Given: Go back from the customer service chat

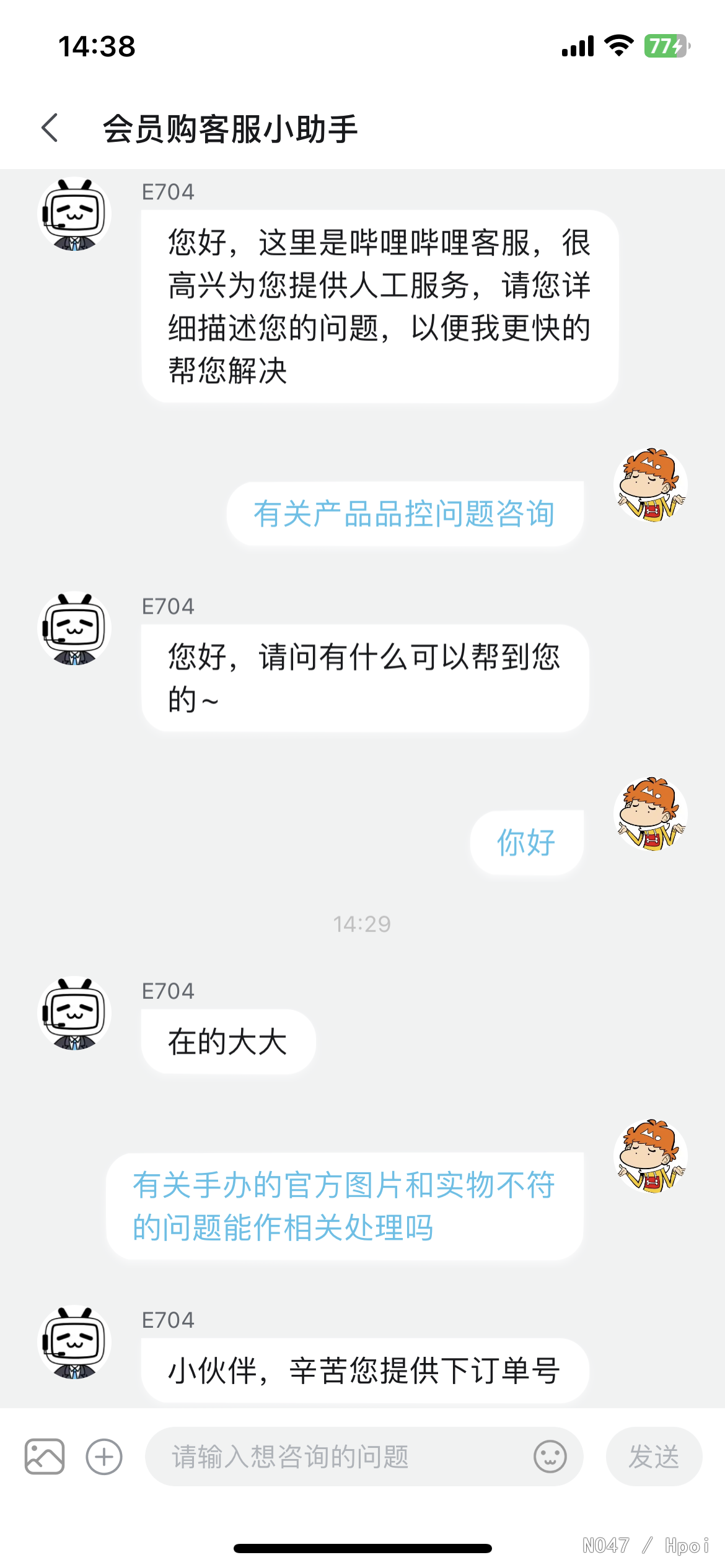Looking at the screenshot, I should coord(50,128).
